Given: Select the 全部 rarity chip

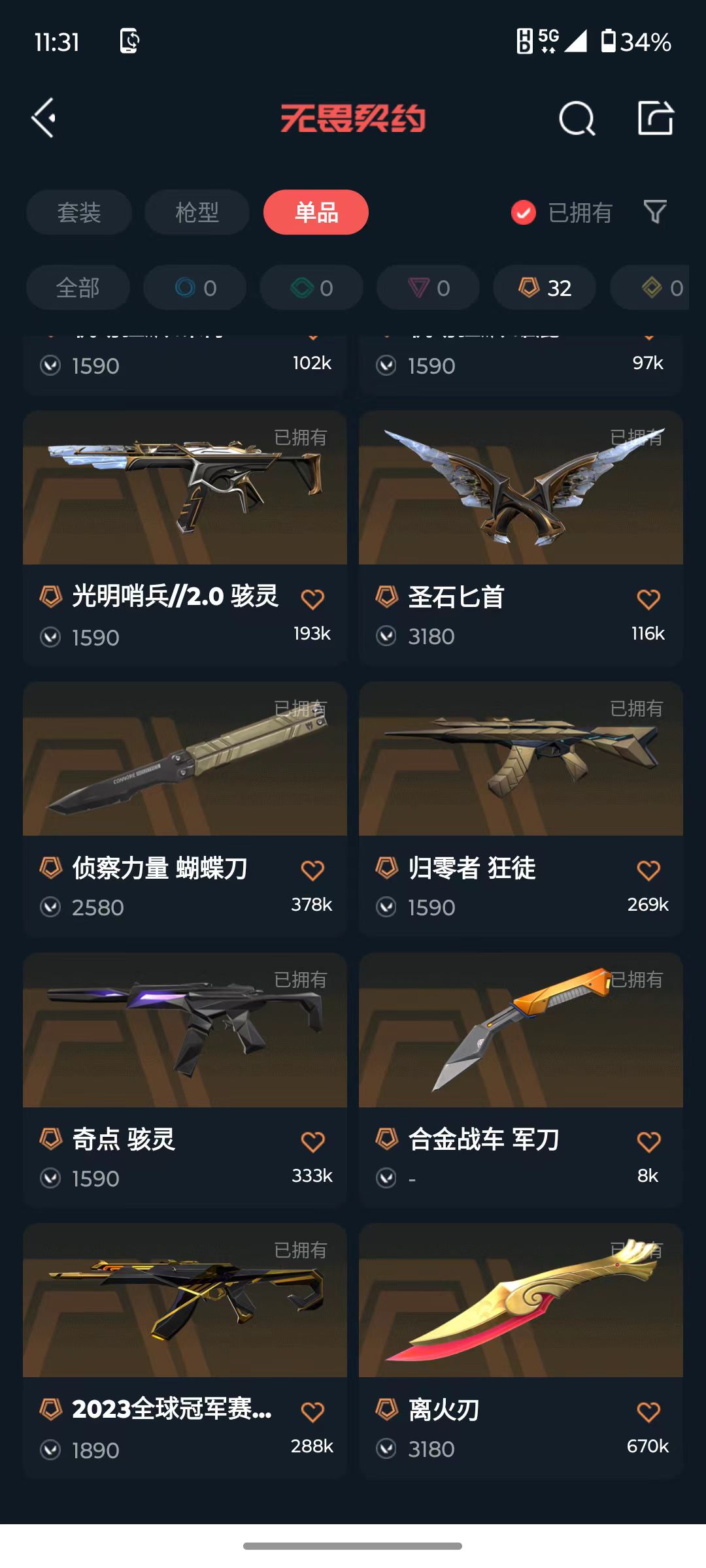Looking at the screenshot, I should tap(78, 287).
